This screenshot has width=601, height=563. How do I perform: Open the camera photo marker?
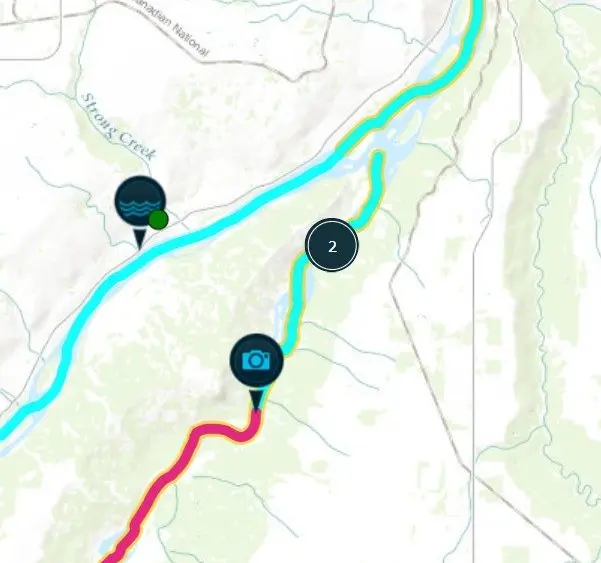coord(257,361)
